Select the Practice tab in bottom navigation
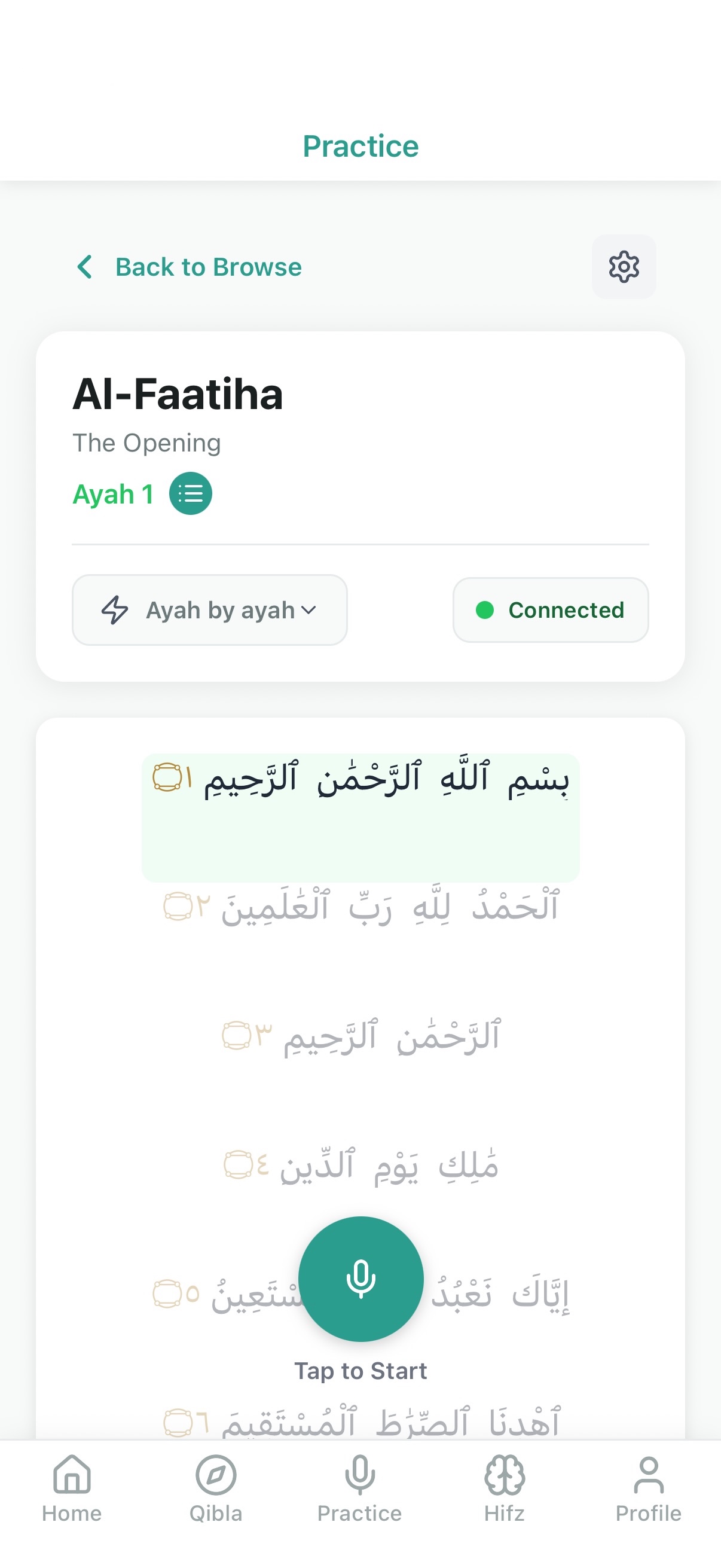Image resolution: width=721 pixels, height=1568 pixels. click(x=360, y=1489)
